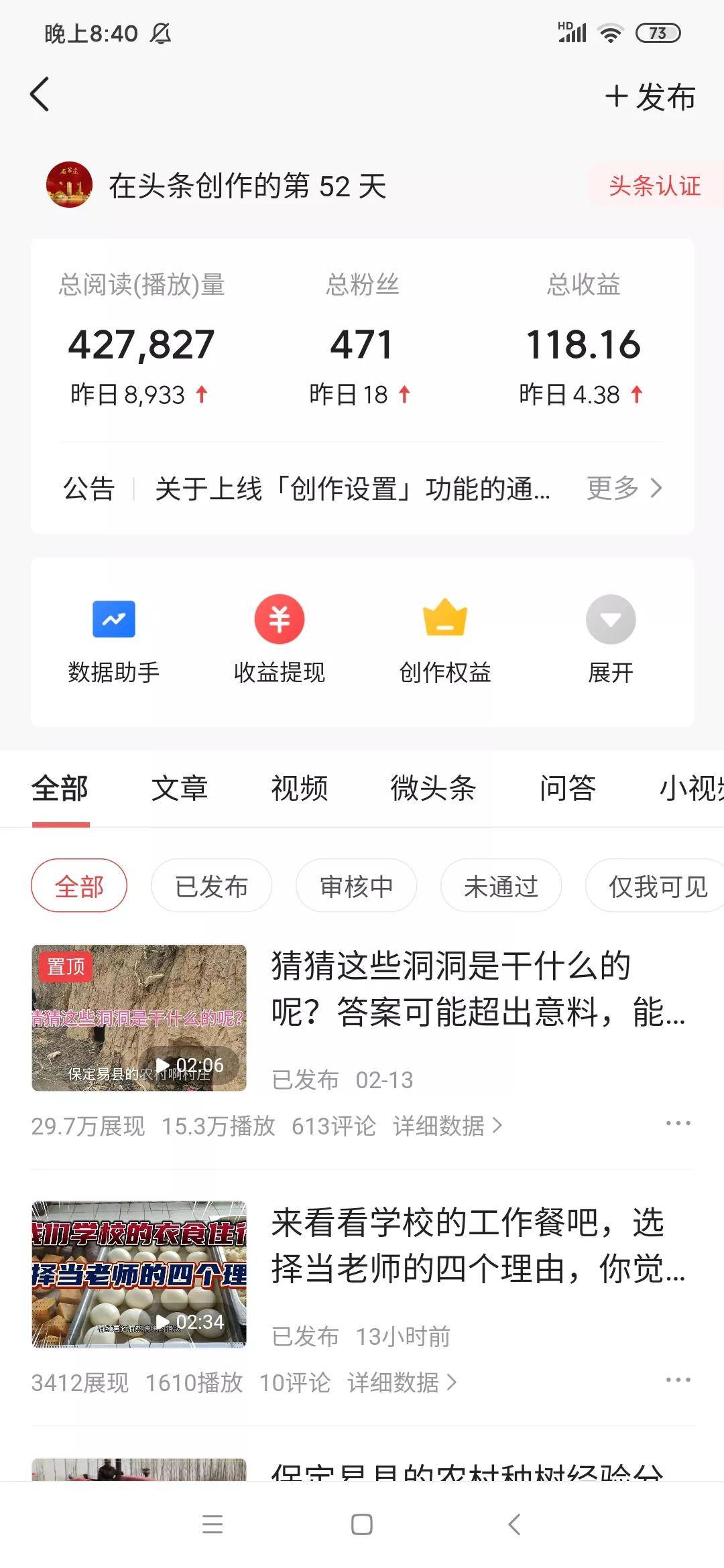This screenshot has height=1568, width=724.
Task: Open the three-dot menu on school meal video
Action: pyautogui.click(x=679, y=1380)
